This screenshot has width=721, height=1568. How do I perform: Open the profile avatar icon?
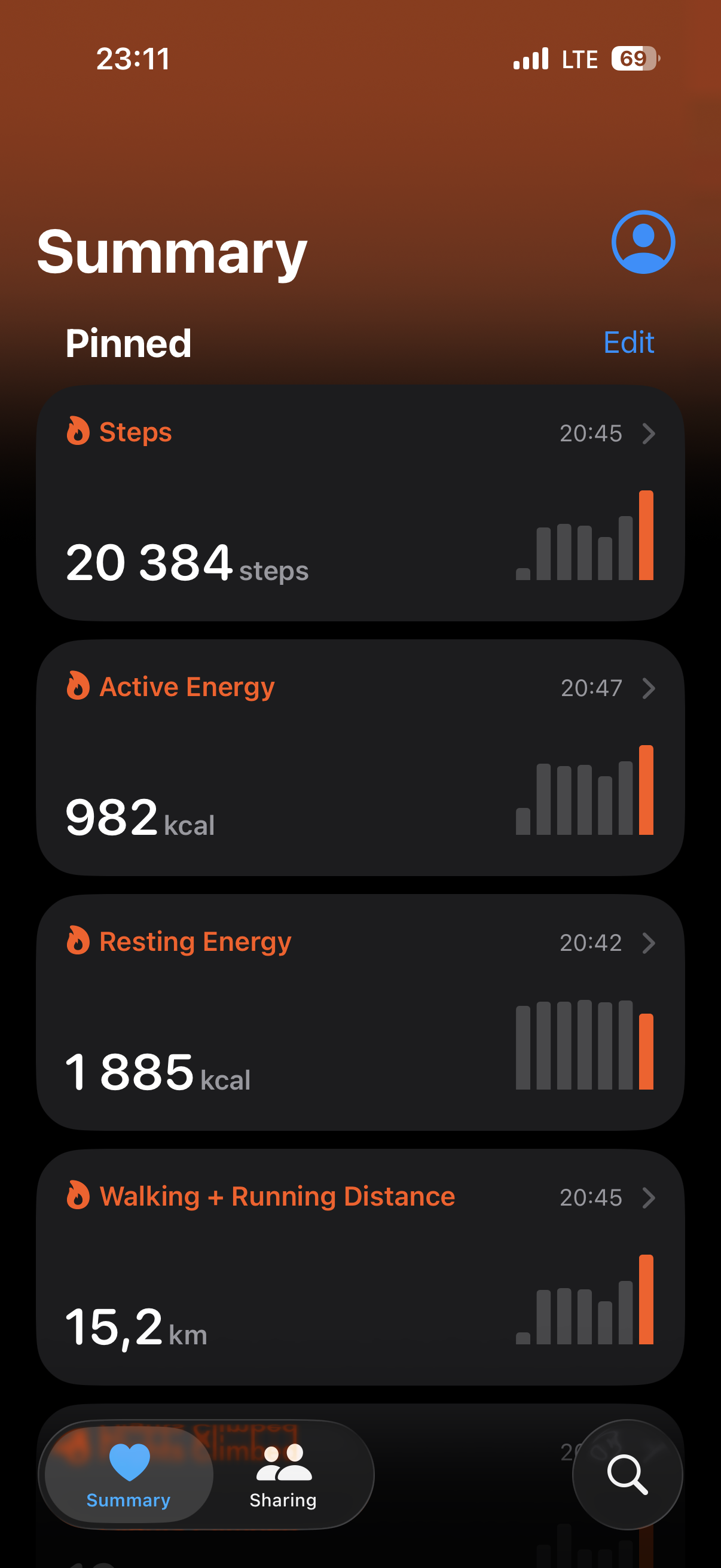click(643, 242)
